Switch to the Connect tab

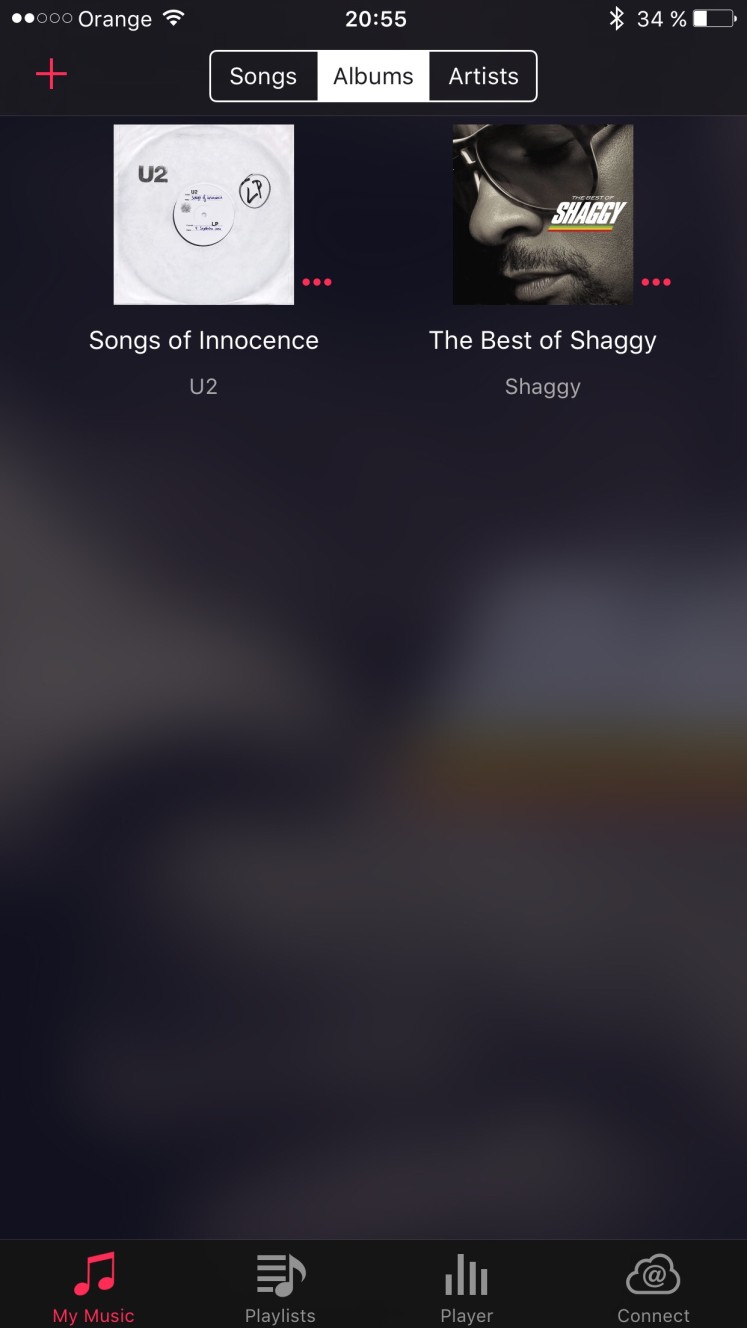point(653,1285)
